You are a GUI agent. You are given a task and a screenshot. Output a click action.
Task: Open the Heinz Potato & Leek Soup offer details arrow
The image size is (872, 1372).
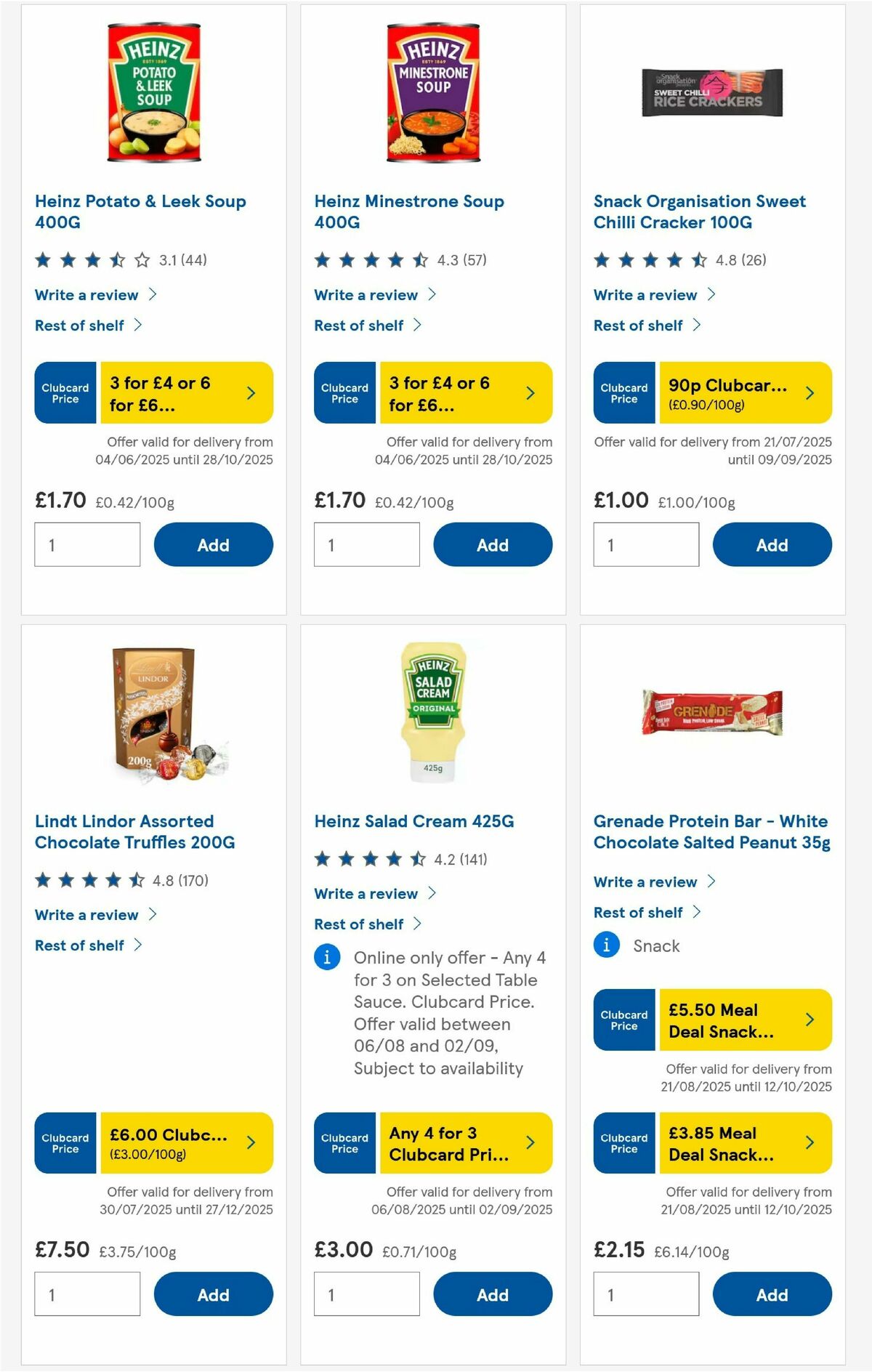[251, 392]
